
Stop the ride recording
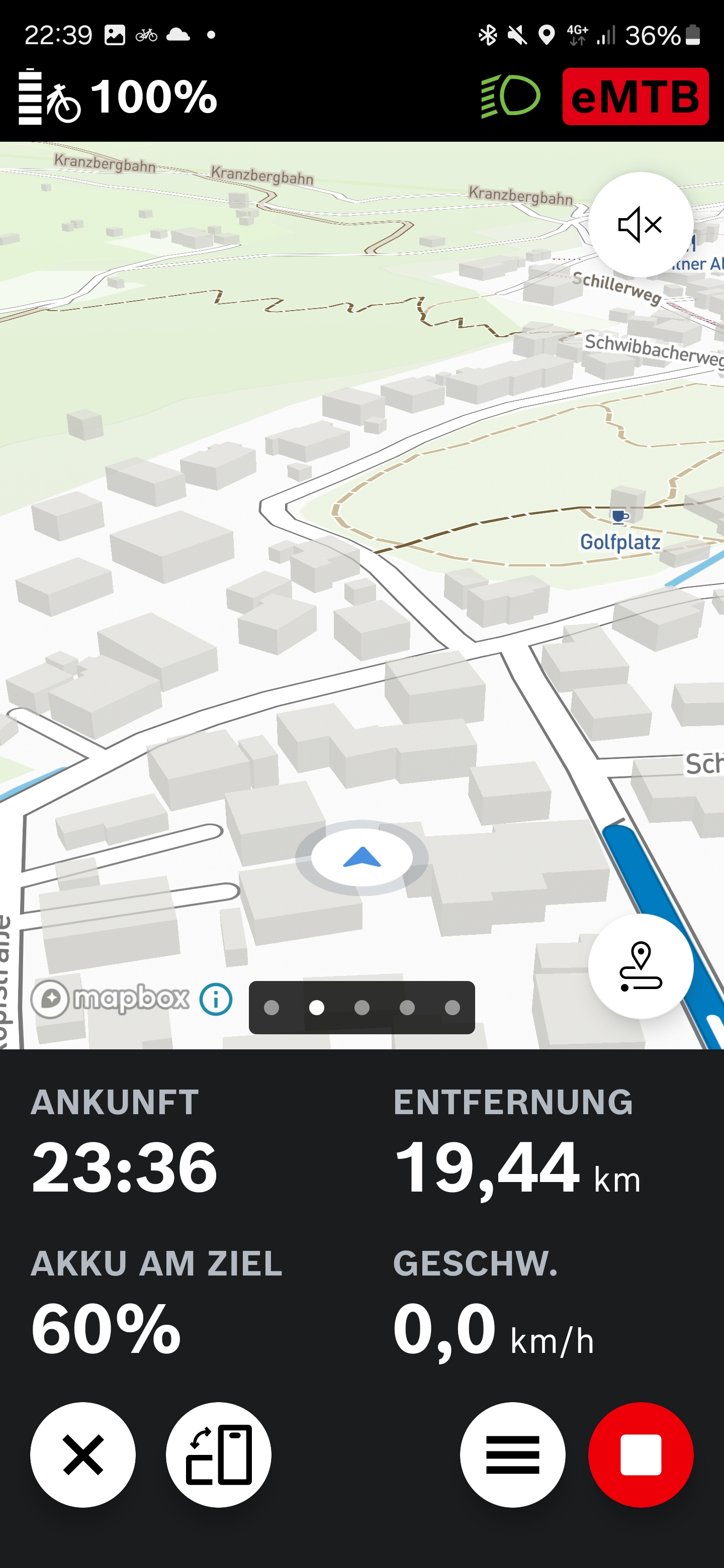click(x=640, y=1454)
